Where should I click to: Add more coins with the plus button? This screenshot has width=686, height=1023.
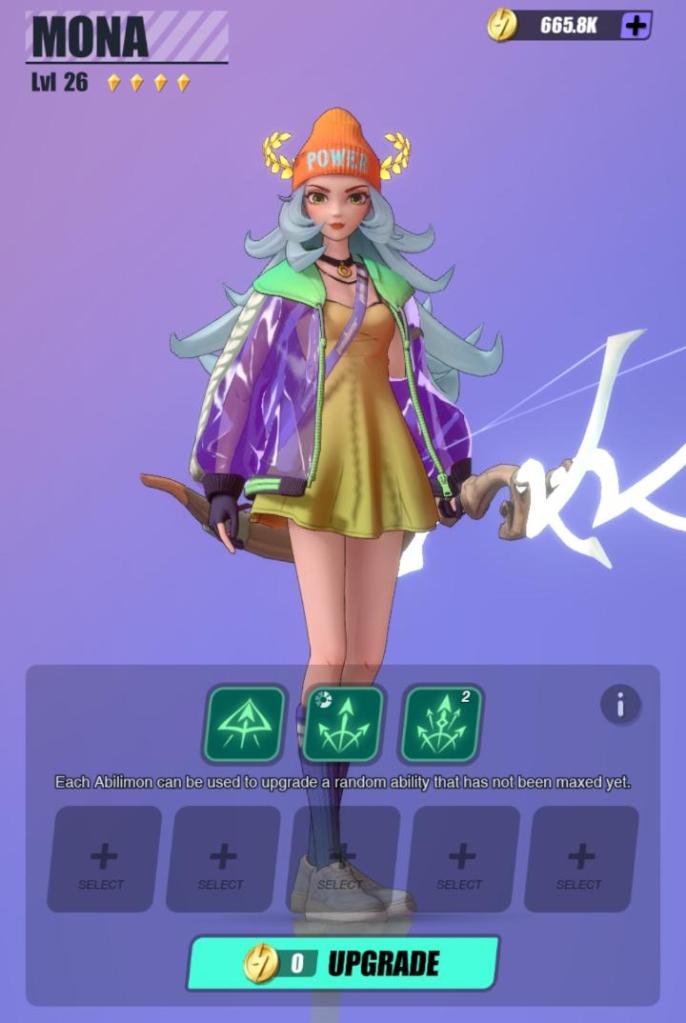click(x=635, y=25)
